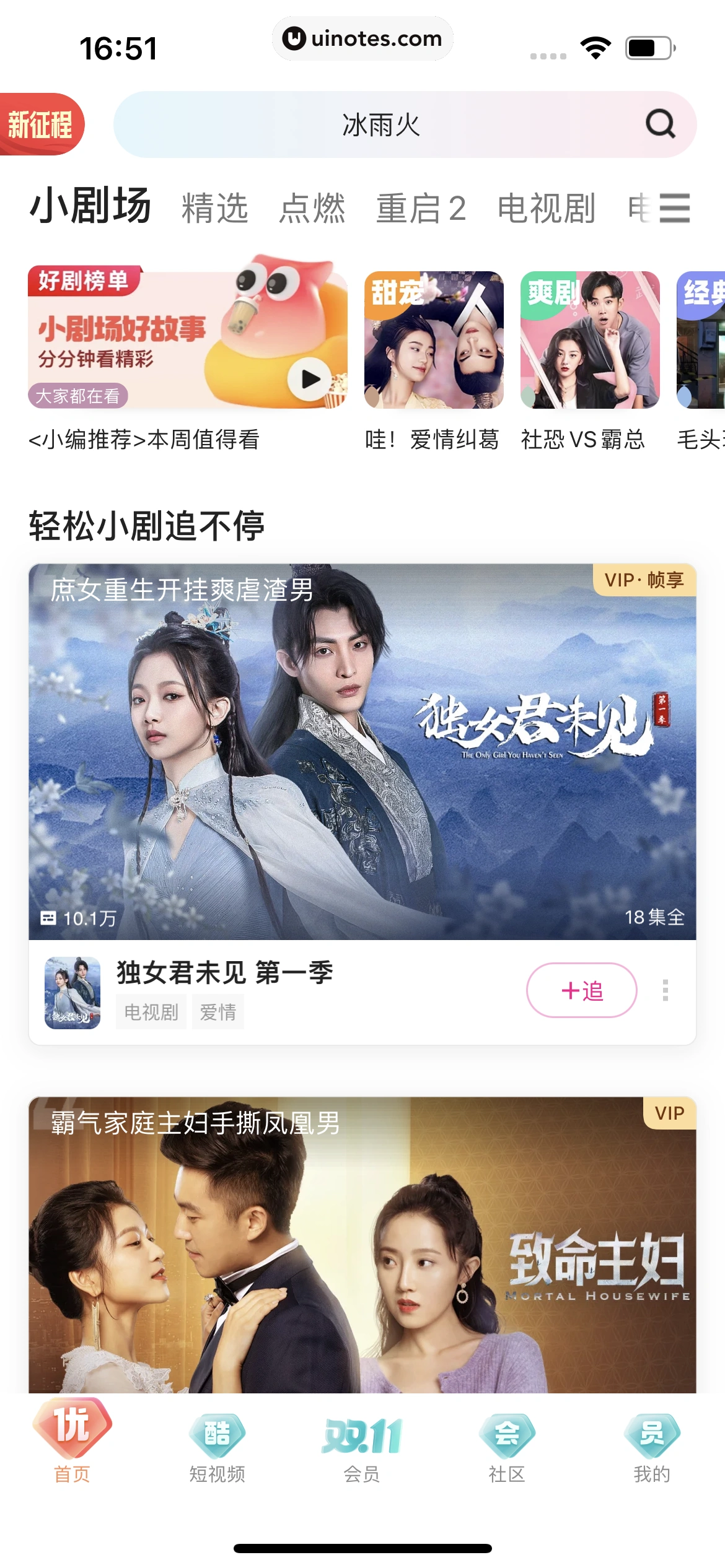Switch to the 精选 tab
The height and width of the screenshot is (1568, 725).
[214, 208]
